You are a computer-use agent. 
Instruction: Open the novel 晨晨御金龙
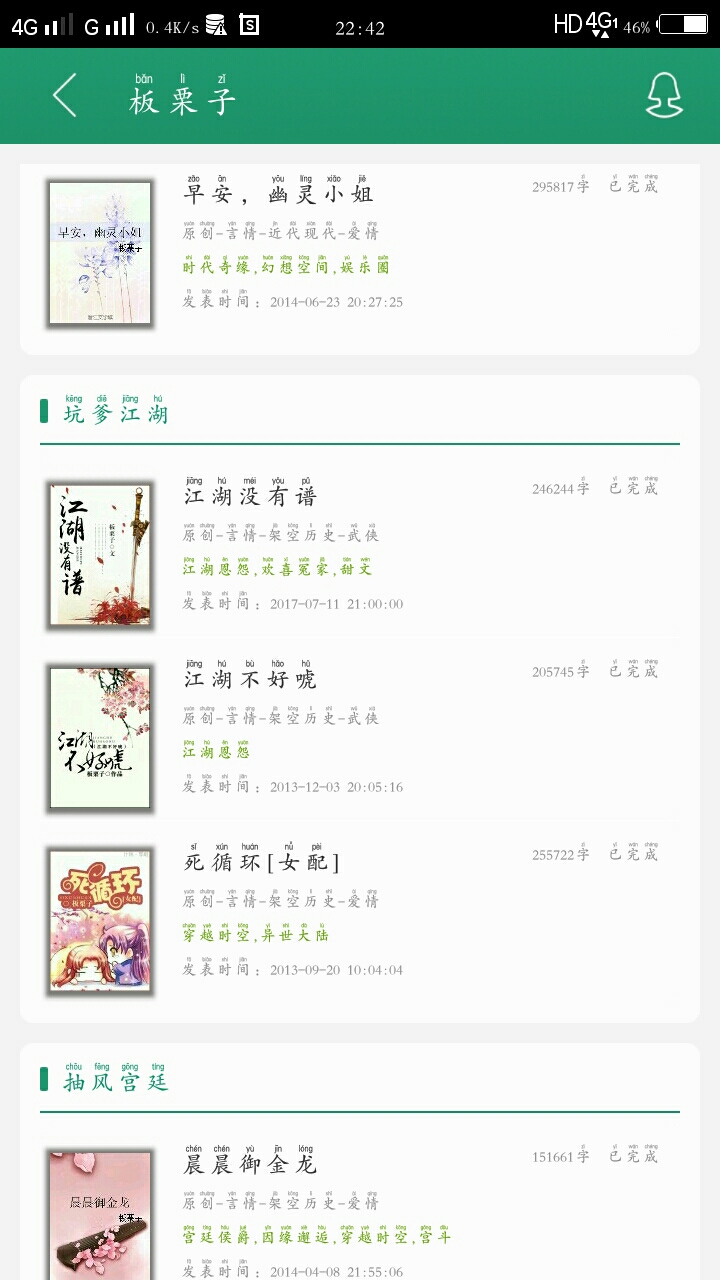click(360, 1210)
